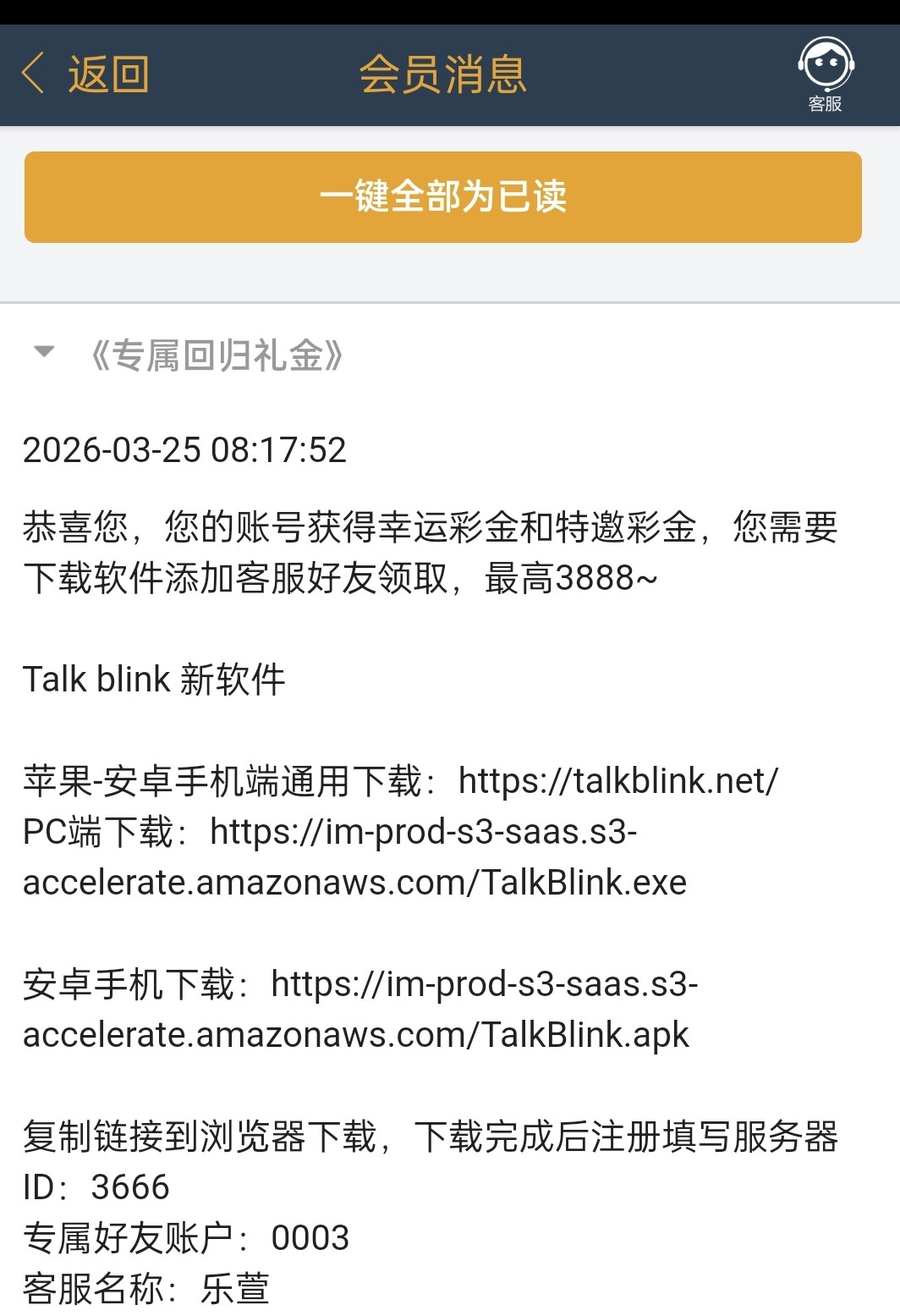The image size is (900, 1316).
Task: Collapse the 《专属回归礼金》 message
Action: click(44, 352)
